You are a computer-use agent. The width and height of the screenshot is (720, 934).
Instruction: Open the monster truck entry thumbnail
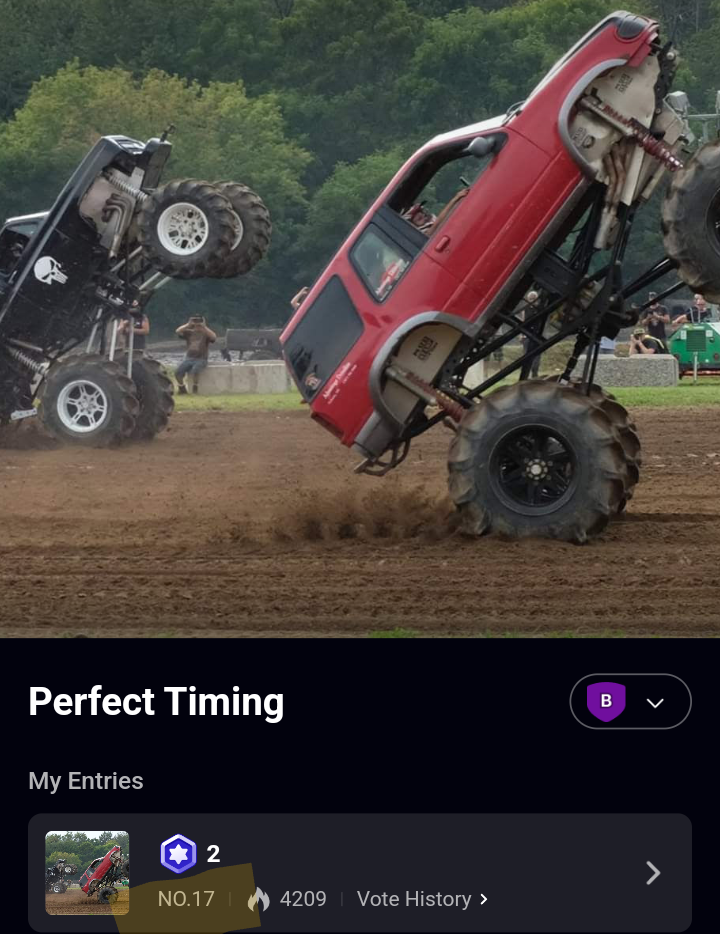click(x=87, y=873)
